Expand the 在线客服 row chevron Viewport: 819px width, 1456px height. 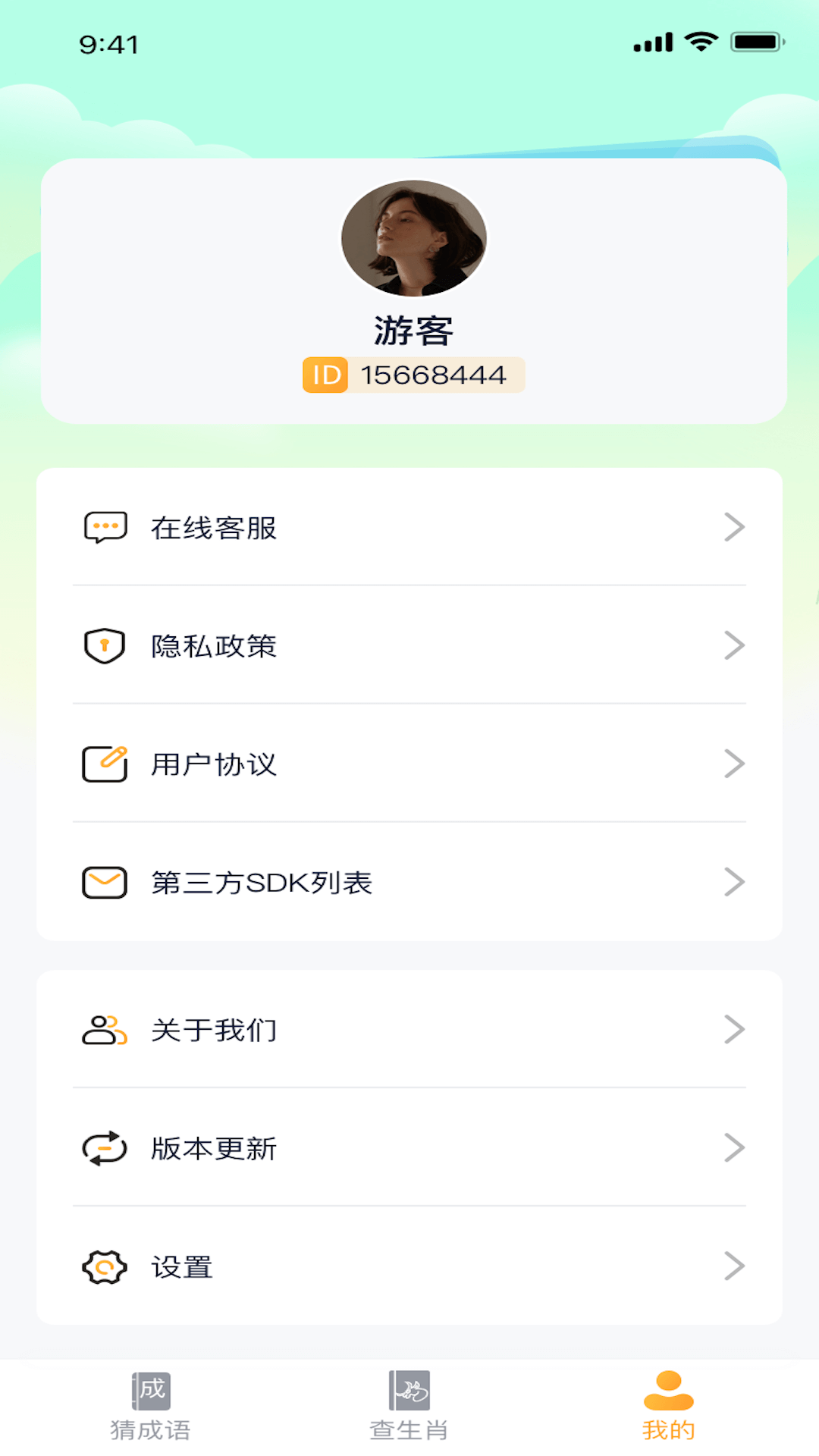[733, 528]
